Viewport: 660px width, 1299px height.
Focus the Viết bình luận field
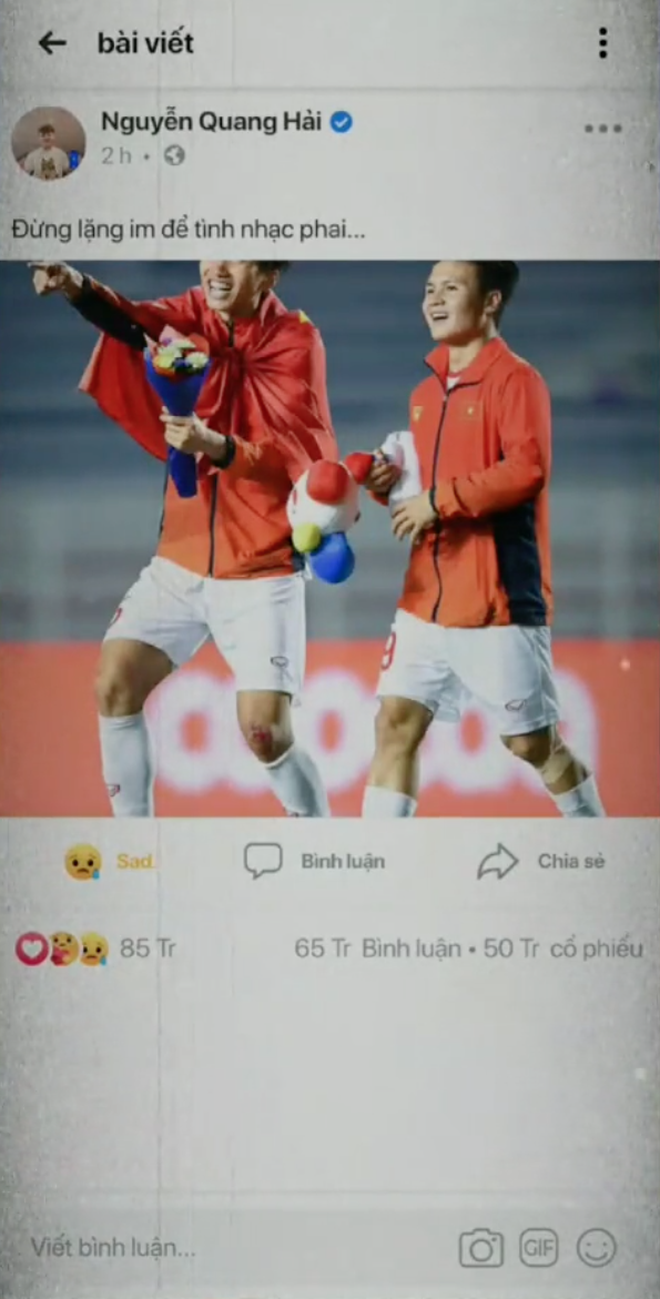(x=200, y=1247)
